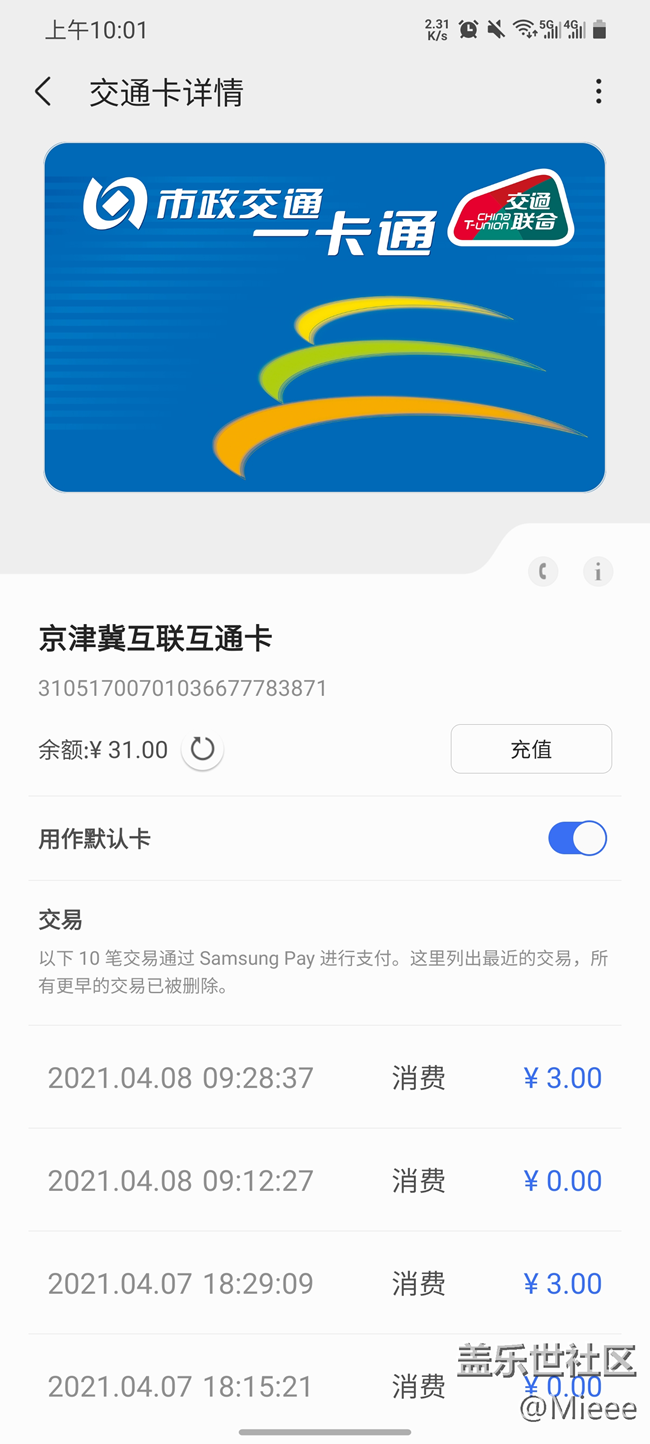Image resolution: width=650 pixels, height=1444 pixels.
Task: Tap the phone contact icon
Action: (x=543, y=572)
